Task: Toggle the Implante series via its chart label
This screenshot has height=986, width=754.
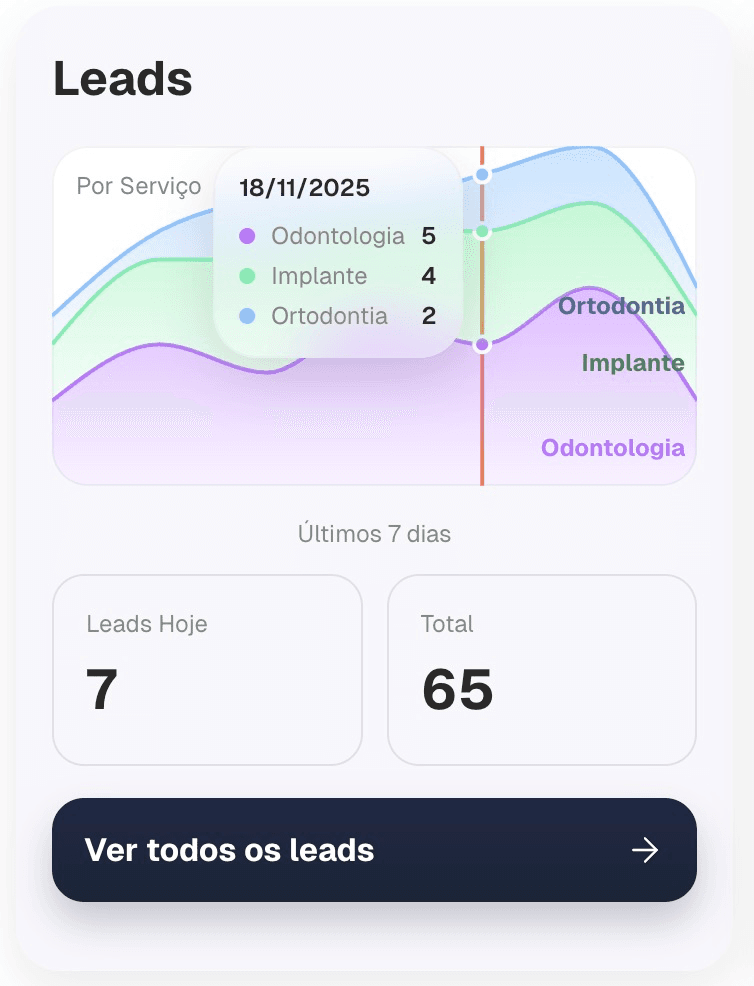Action: tap(632, 363)
